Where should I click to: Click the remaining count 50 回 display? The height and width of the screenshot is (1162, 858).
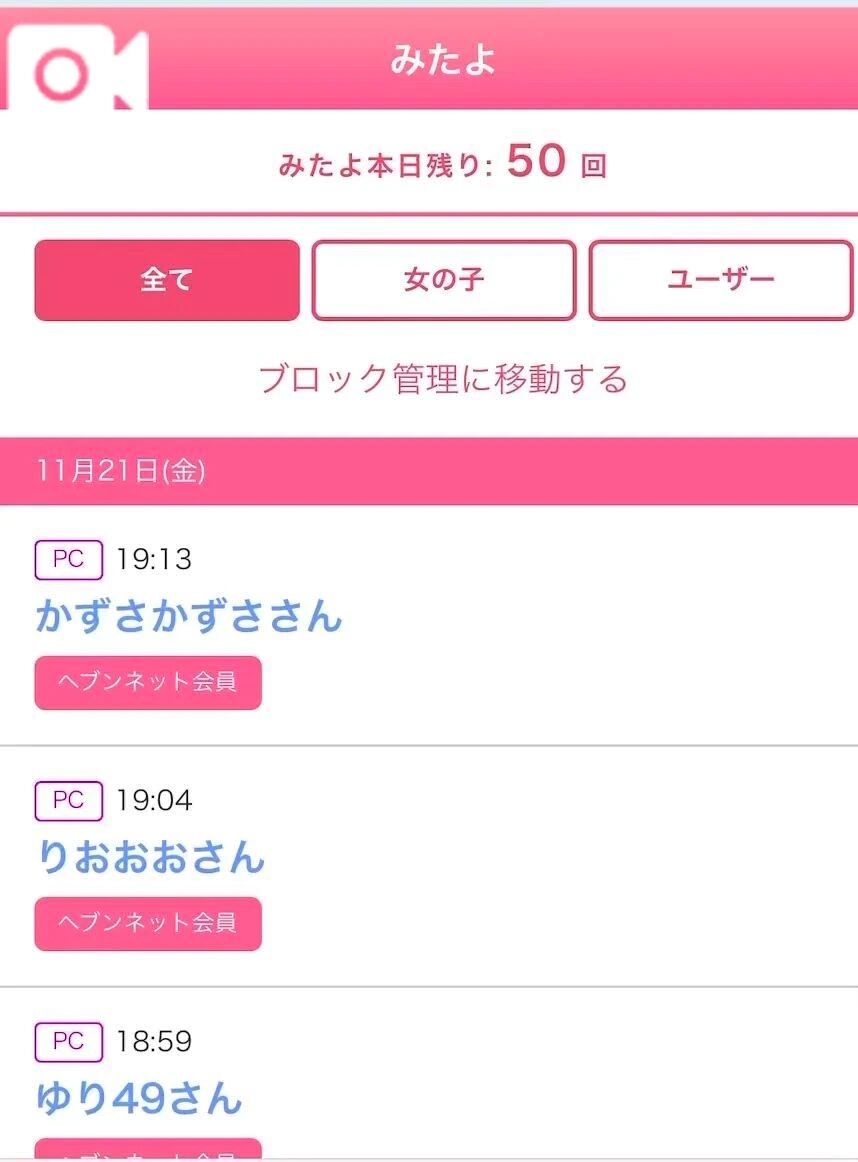[536, 162]
